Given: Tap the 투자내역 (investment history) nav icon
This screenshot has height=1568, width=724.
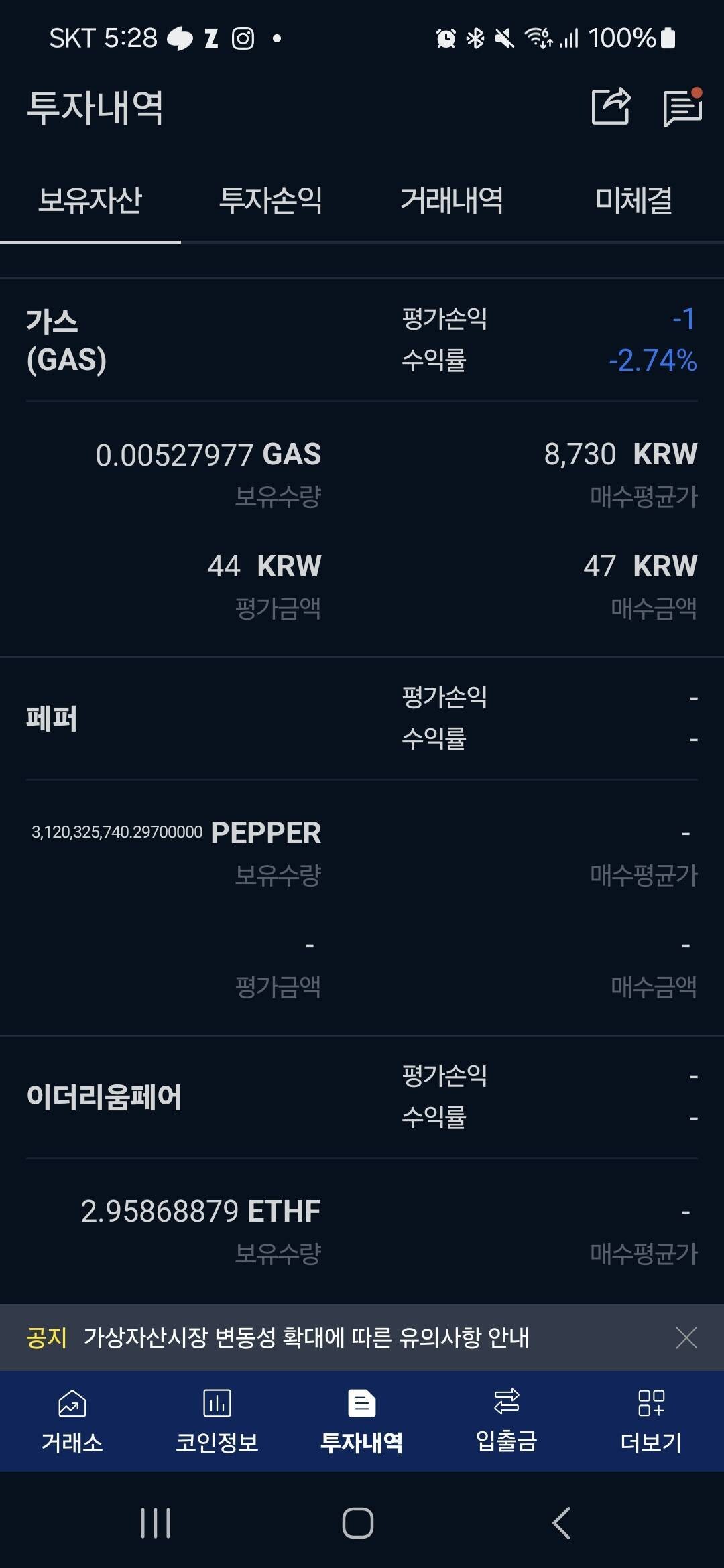Looking at the screenshot, I should [361, 1421].
